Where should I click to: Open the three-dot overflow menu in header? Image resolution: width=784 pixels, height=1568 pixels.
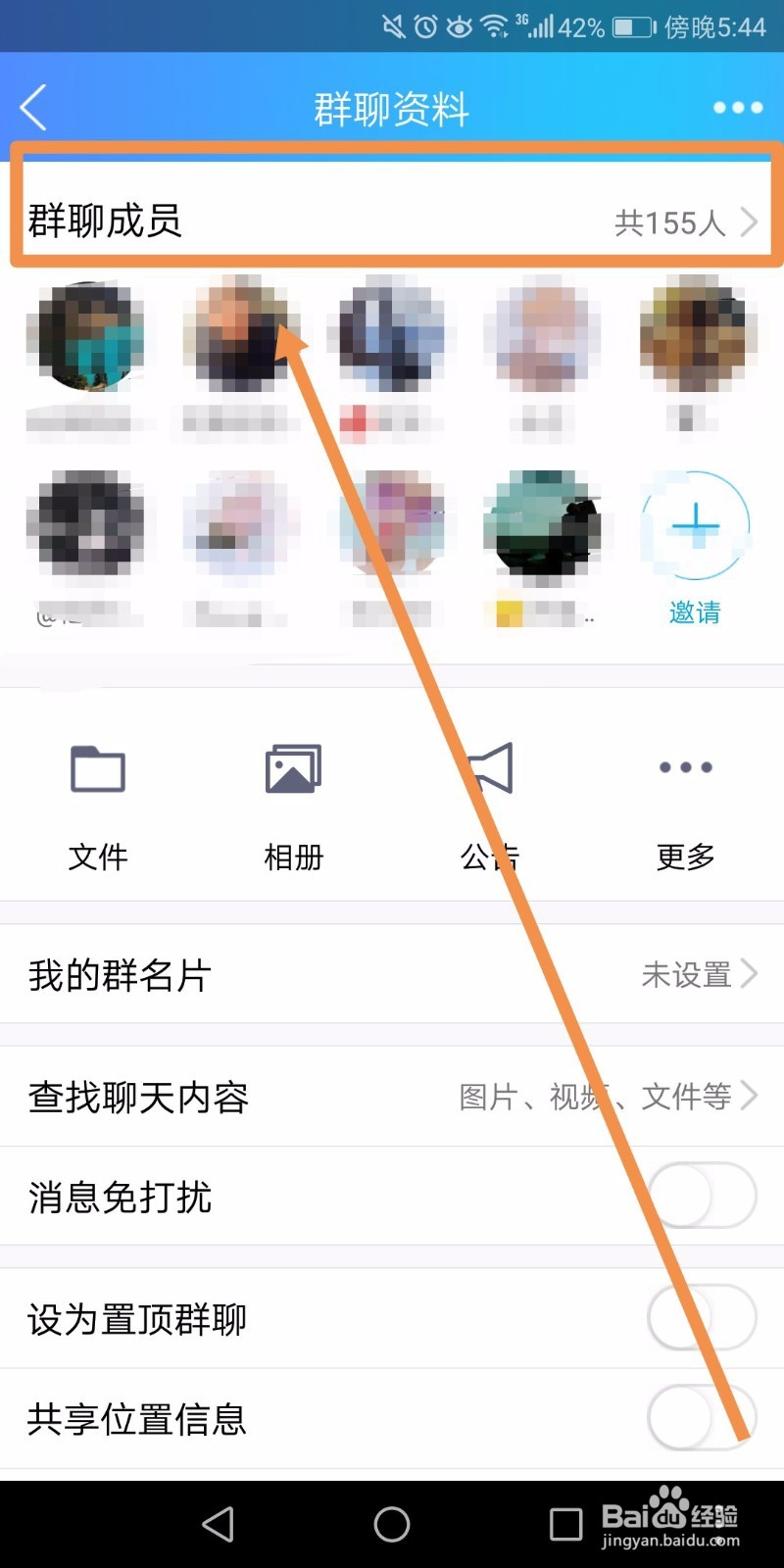pyautogui.click(x=737, y=108)
